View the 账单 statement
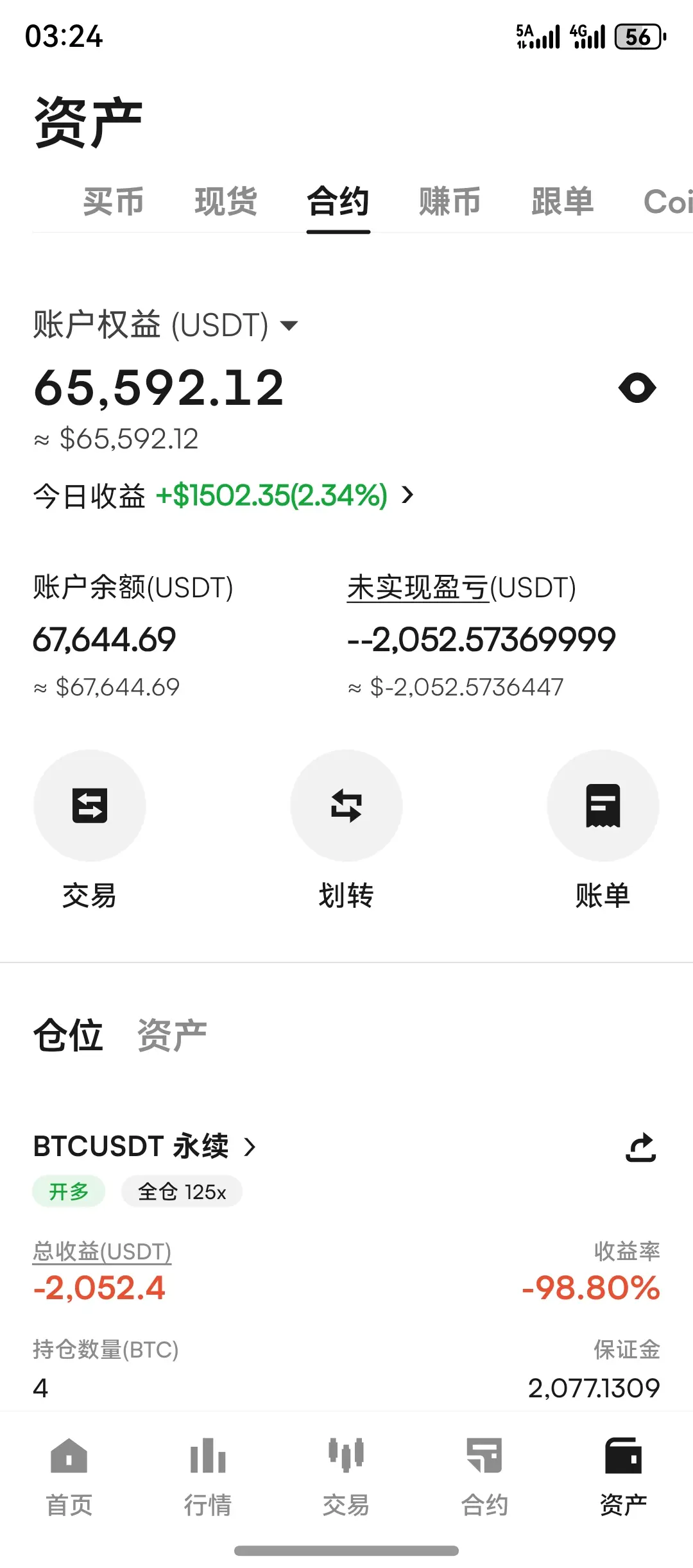This screenshot has height=1568, width=693. (603, 806)
